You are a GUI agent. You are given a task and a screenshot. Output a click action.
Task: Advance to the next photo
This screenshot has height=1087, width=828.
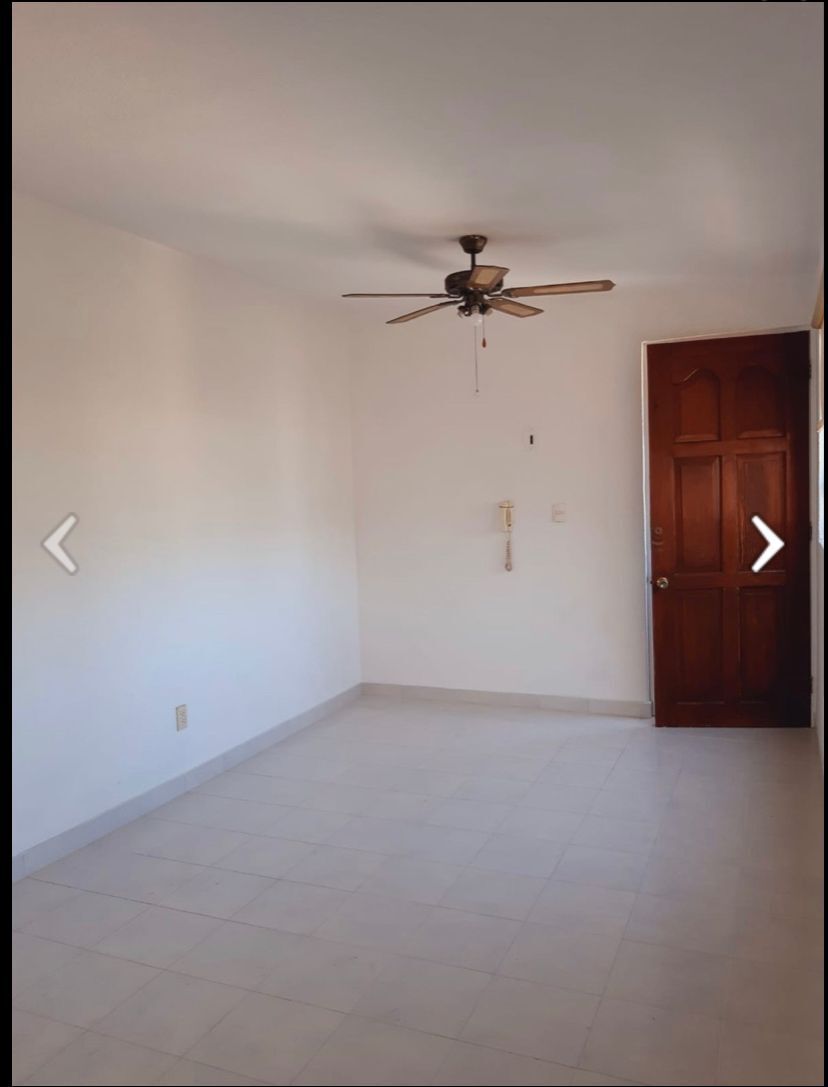pyautogui.click(x=767, y=544)
